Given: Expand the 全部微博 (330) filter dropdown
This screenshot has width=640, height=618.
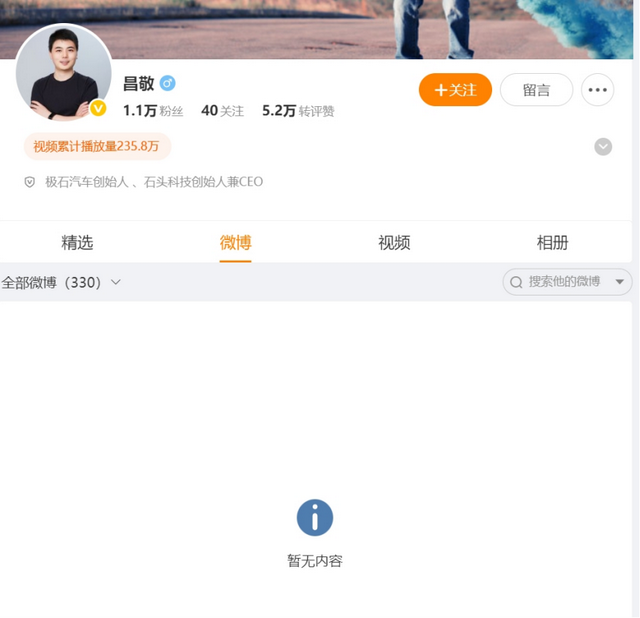Looking at the screenshot, I should pyautogui.click(x=61, y=282).
